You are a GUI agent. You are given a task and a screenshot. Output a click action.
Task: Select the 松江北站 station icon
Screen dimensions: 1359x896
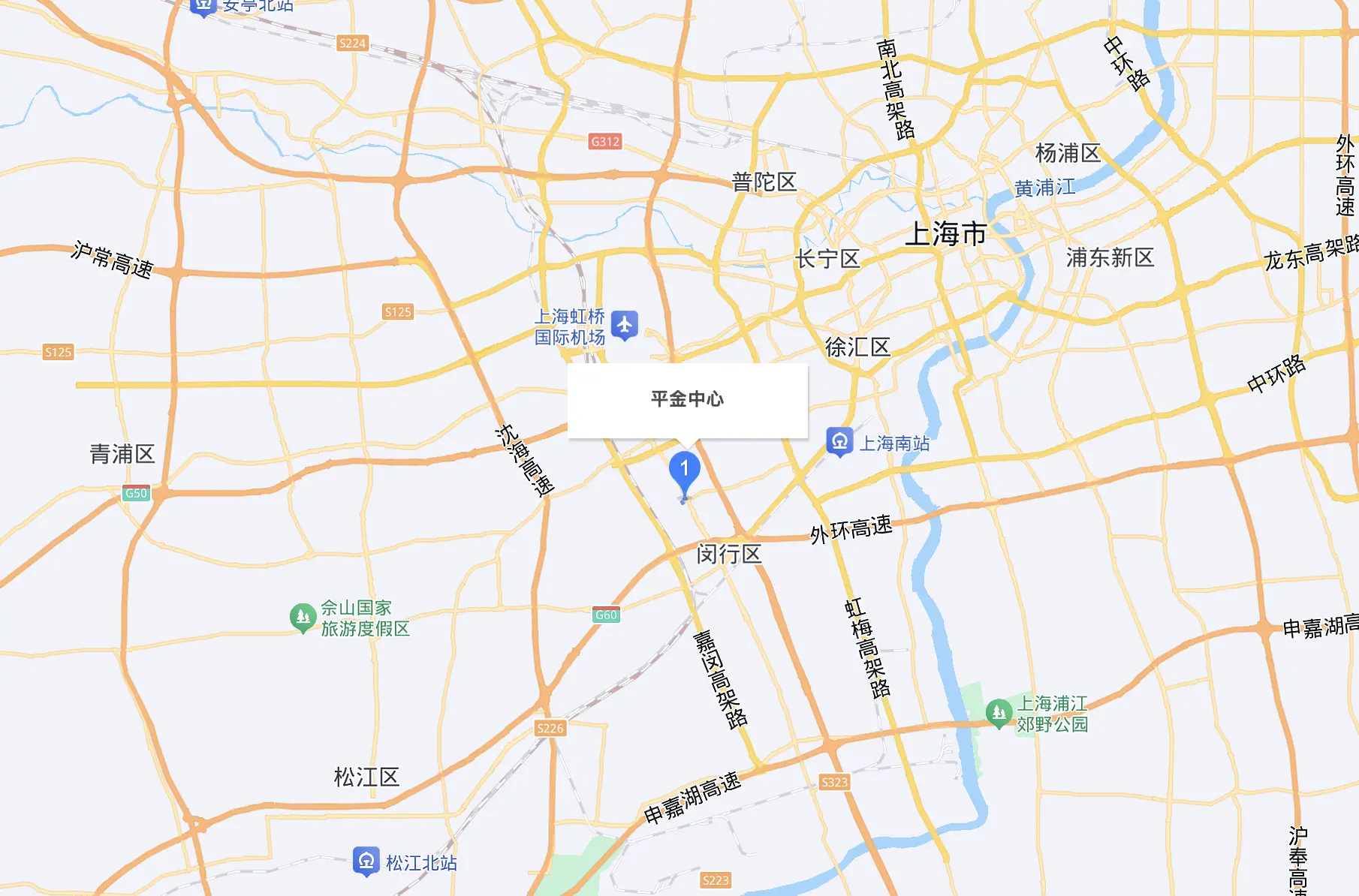366,861
